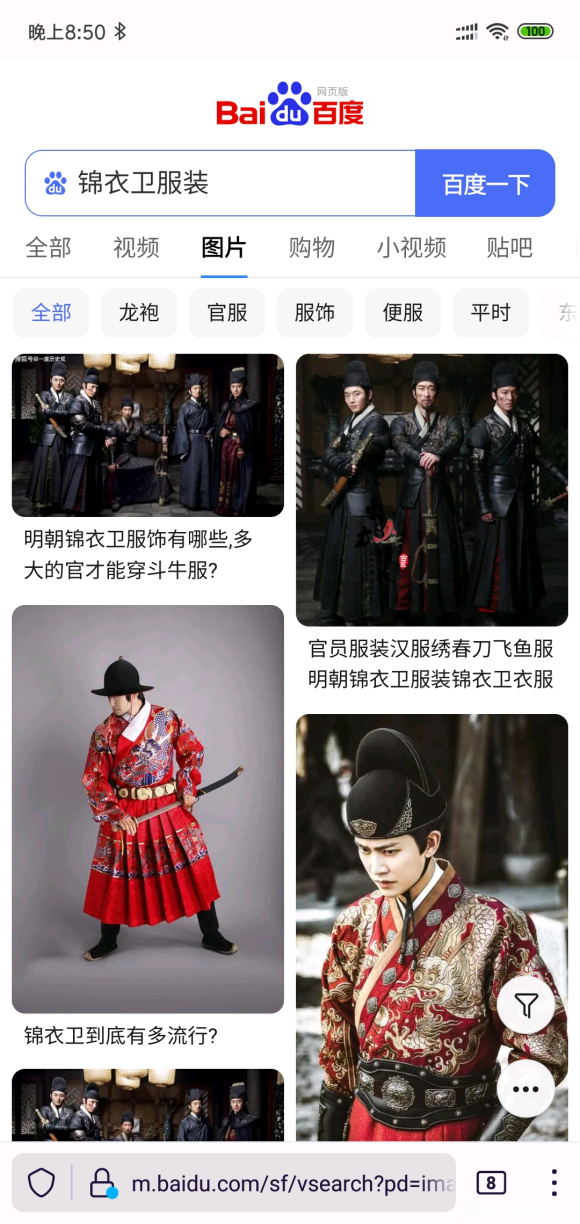Select the 官服 filter chip
The width and height of the screenshot is (580, 1224).
[x=227, y=313]
